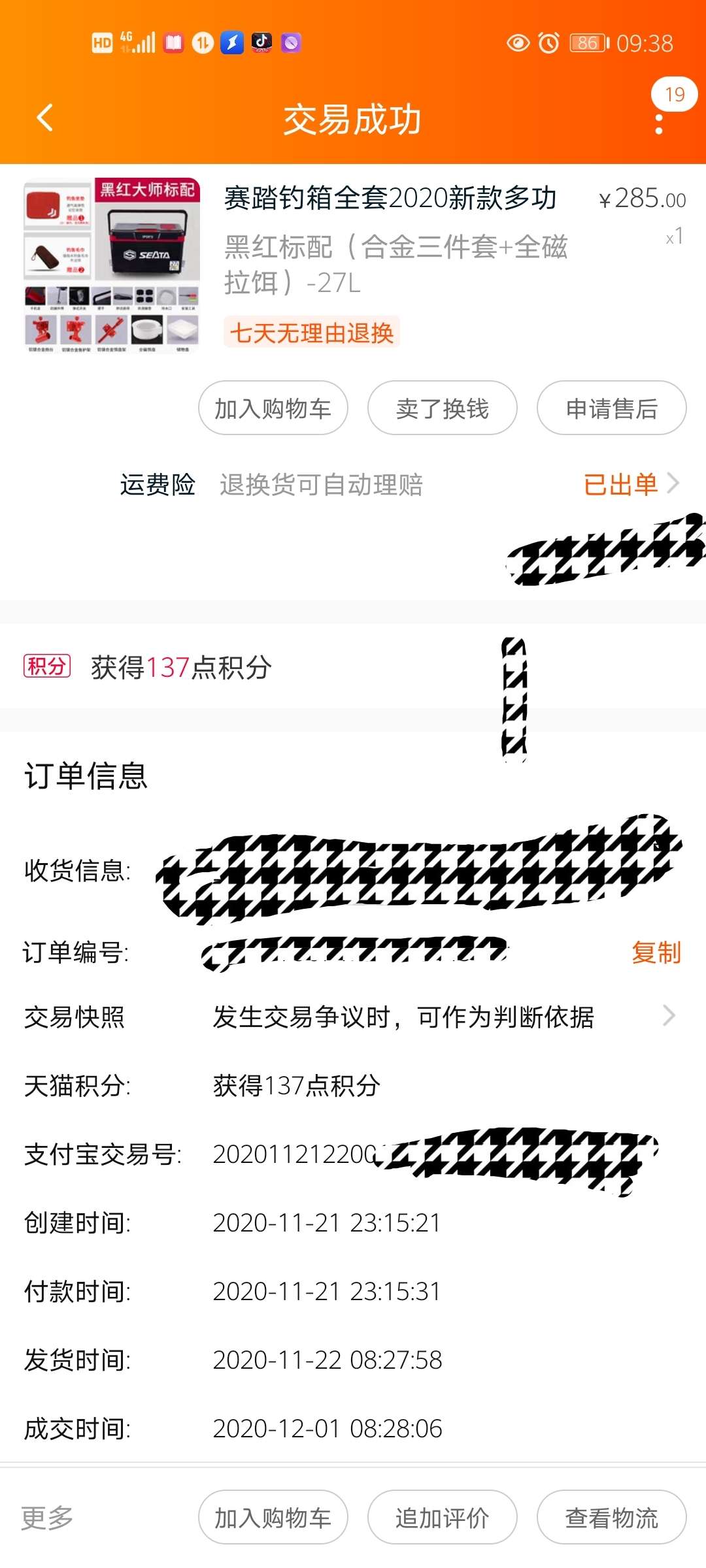Viewport: 706px width, 1568px height.
Task: Open the three-dot overflow menu
Action: tap(659, 124)
